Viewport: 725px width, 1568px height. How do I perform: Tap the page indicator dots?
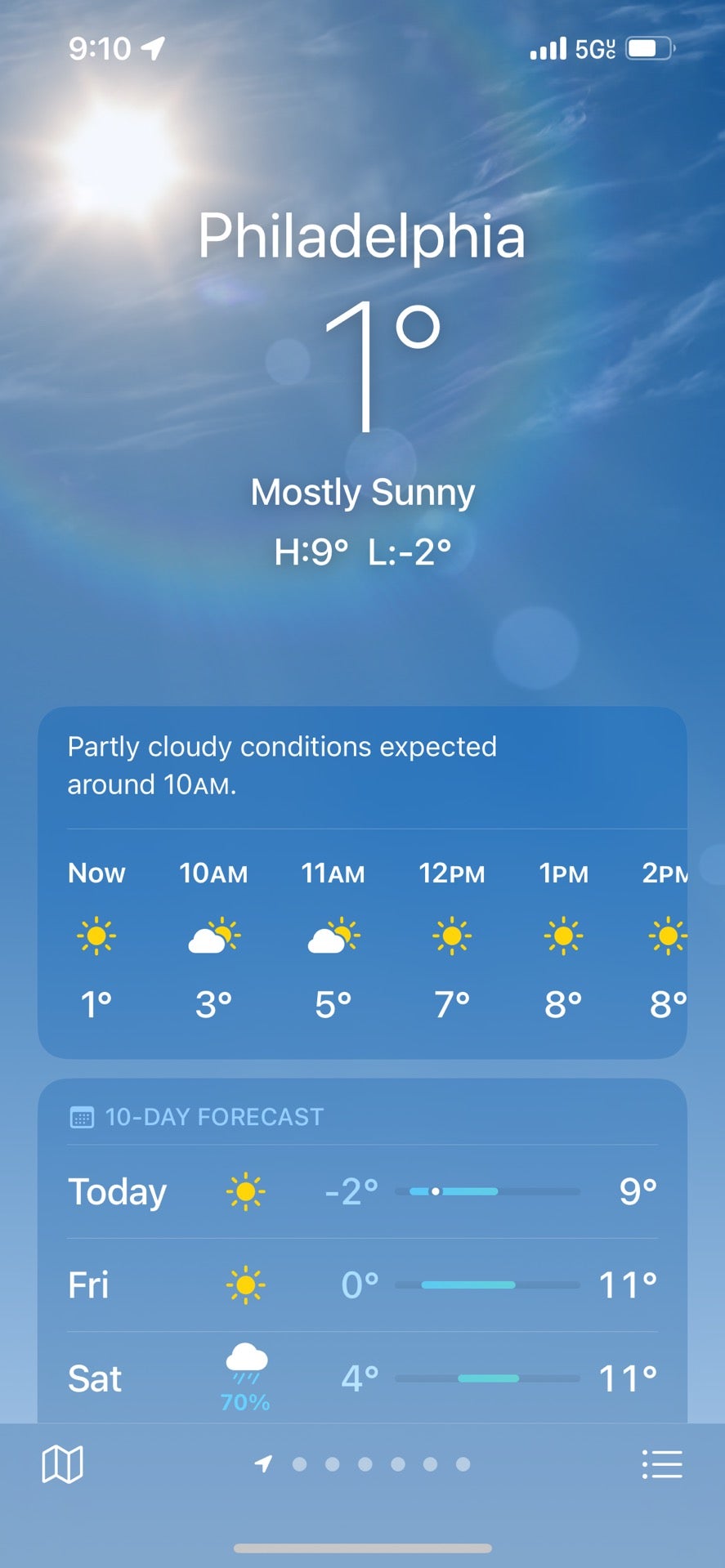364,1463
